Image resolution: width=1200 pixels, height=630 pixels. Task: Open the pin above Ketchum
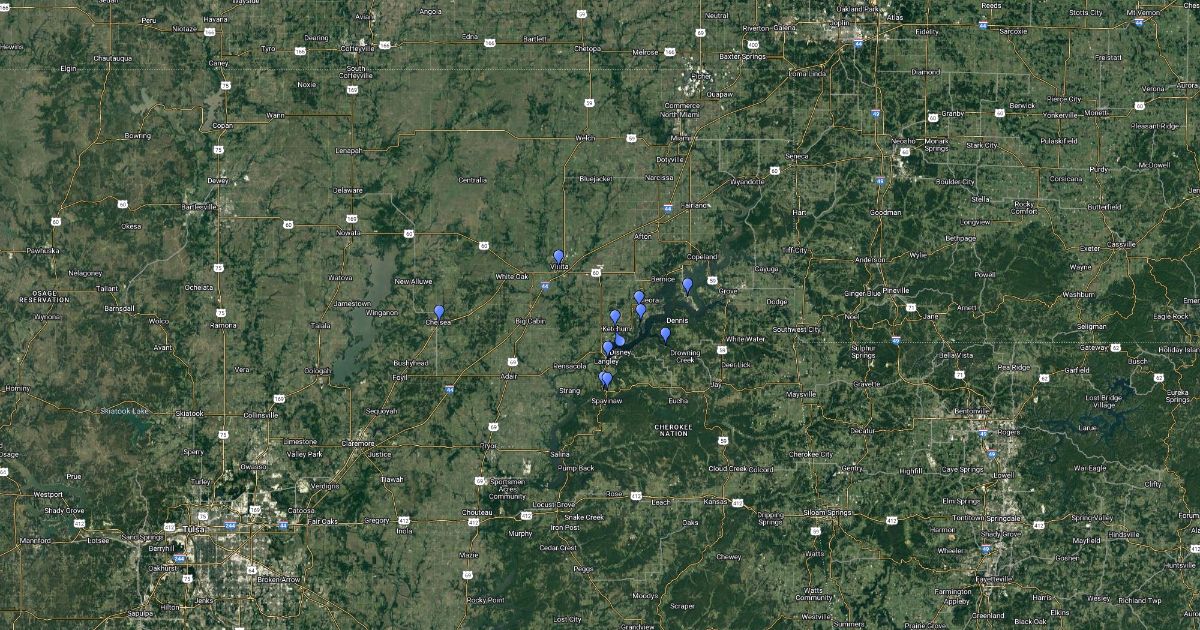(x=615, y=316)
